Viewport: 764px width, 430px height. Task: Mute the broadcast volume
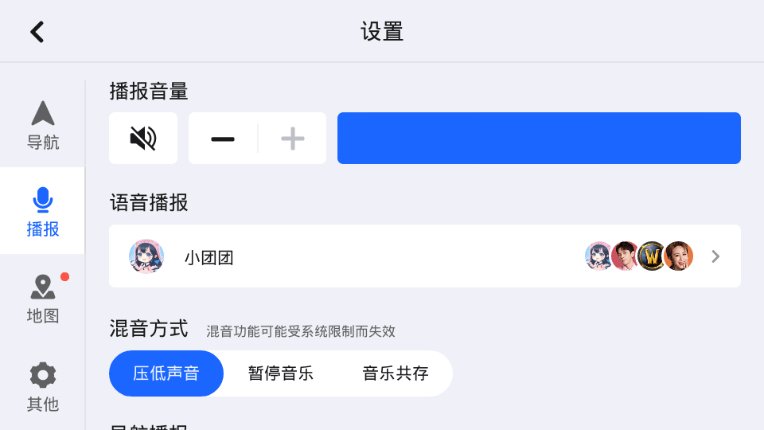click(x=143, y=138)
